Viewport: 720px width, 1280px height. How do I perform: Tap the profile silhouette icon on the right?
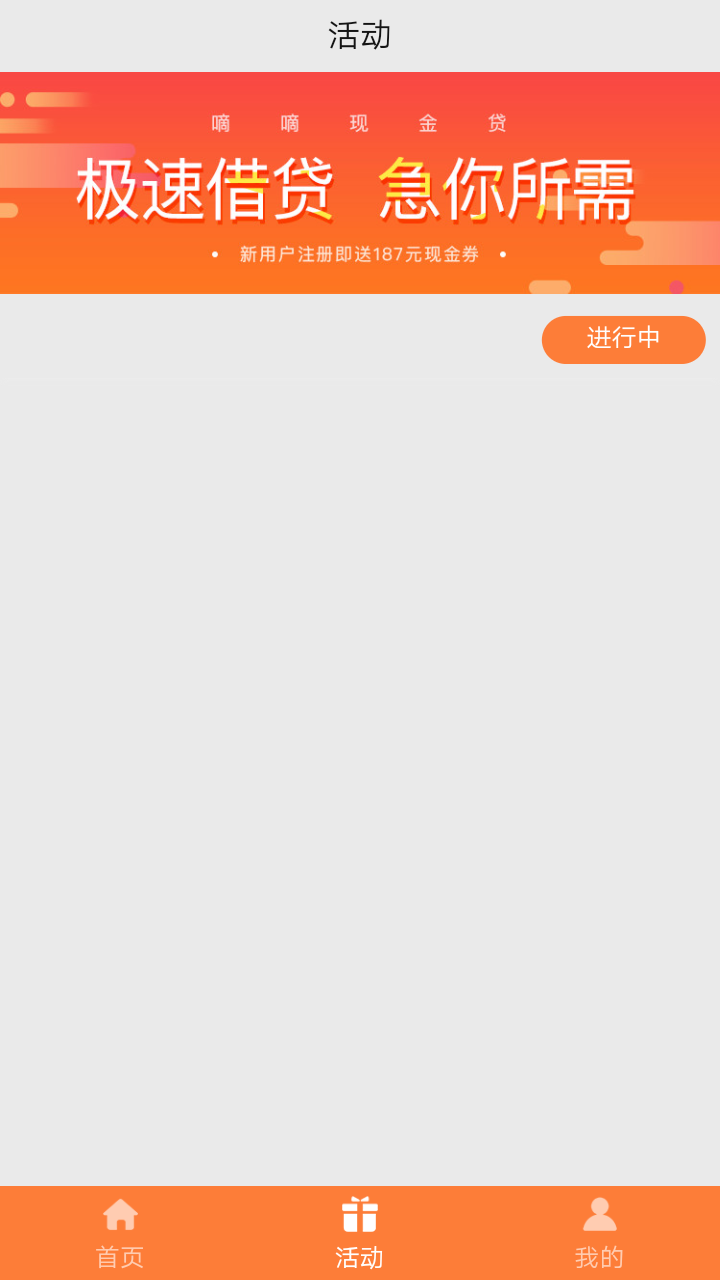(x=599, y=1213)
